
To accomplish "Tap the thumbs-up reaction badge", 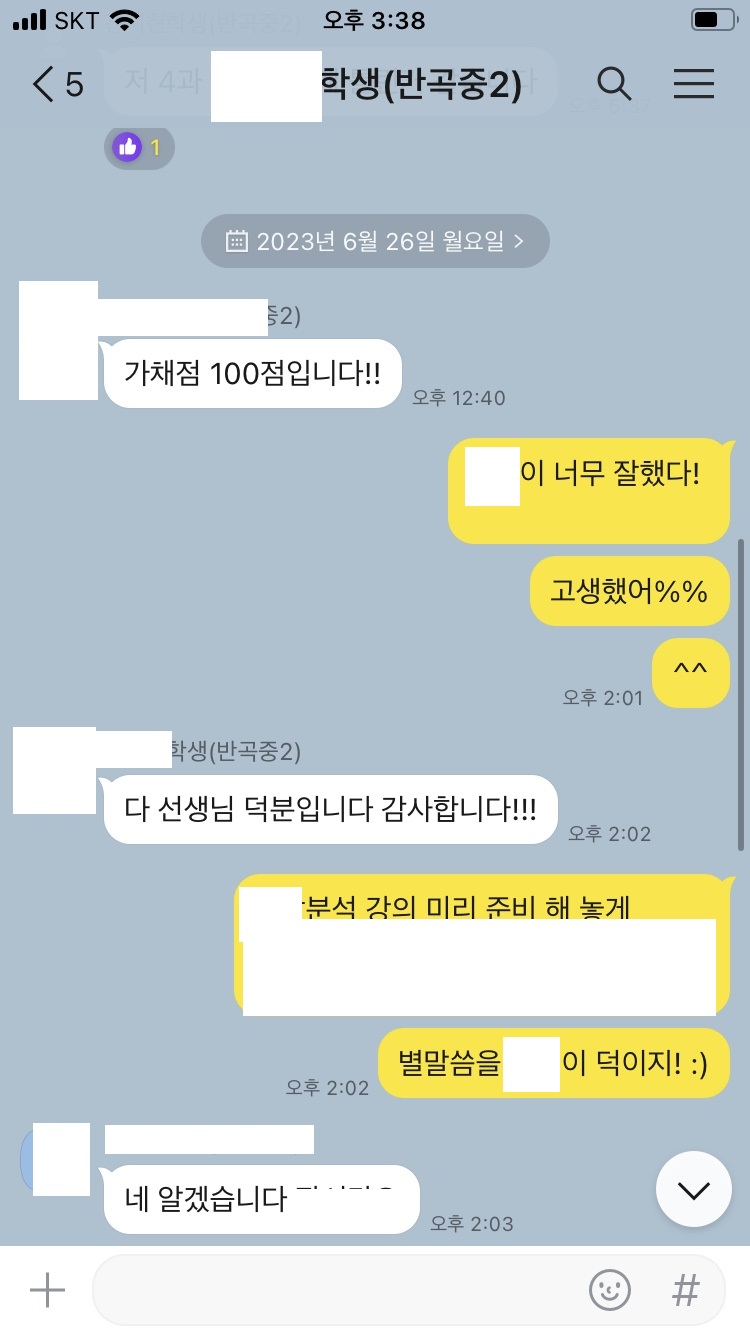I will (139, 148).
